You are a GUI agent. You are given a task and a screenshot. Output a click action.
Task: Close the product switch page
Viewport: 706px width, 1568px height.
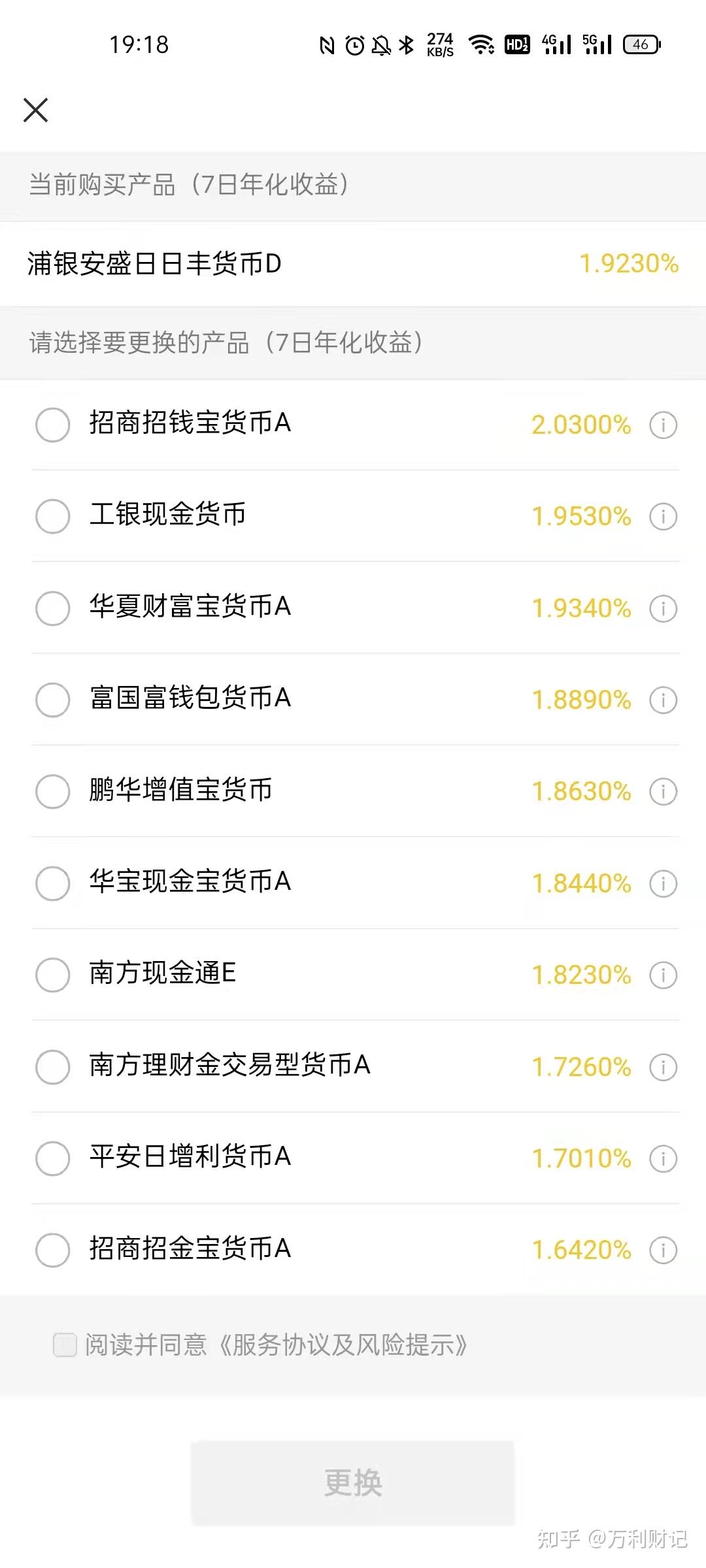(36, 110)
